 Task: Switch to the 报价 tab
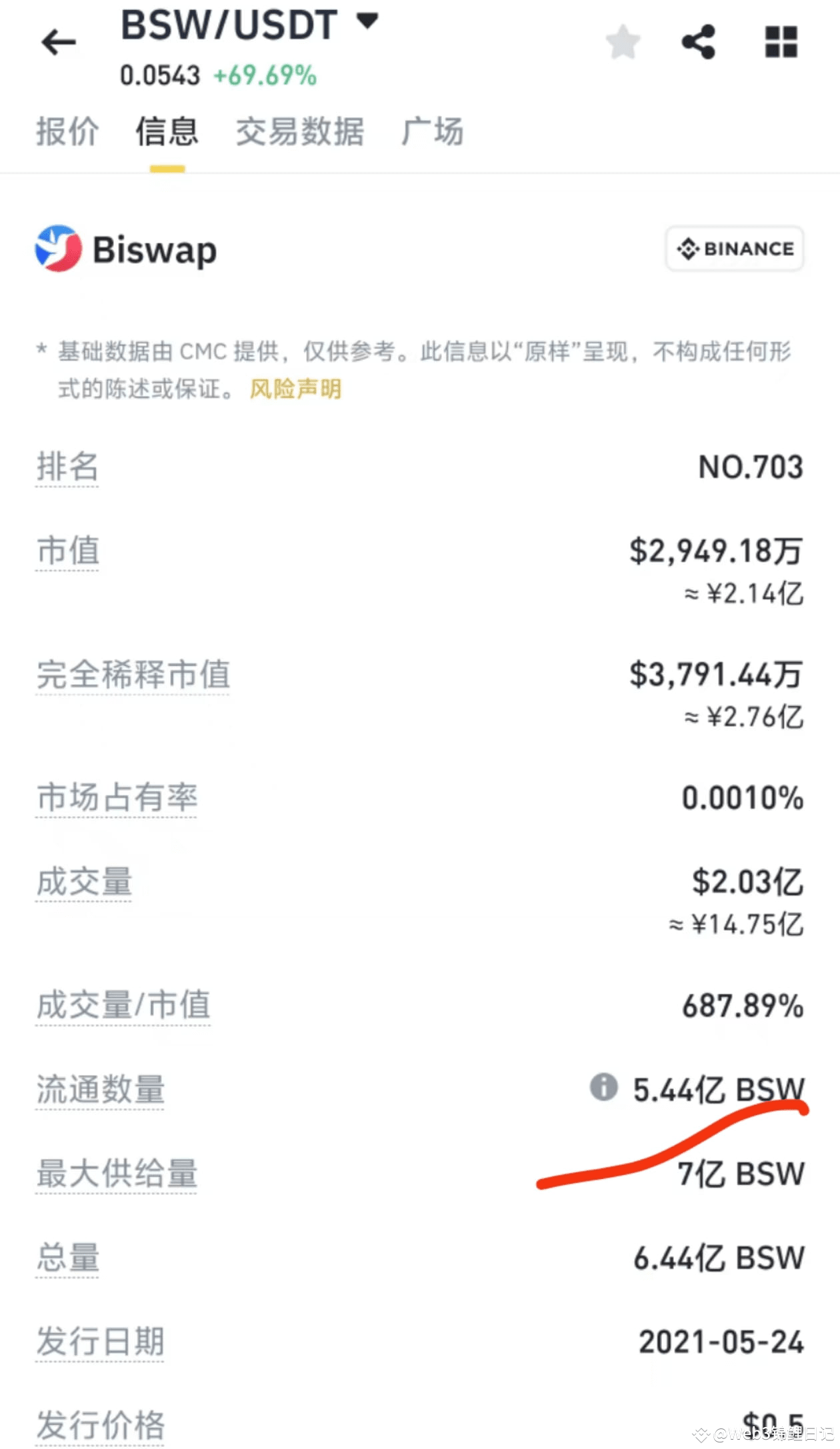(x=67, y=131)
